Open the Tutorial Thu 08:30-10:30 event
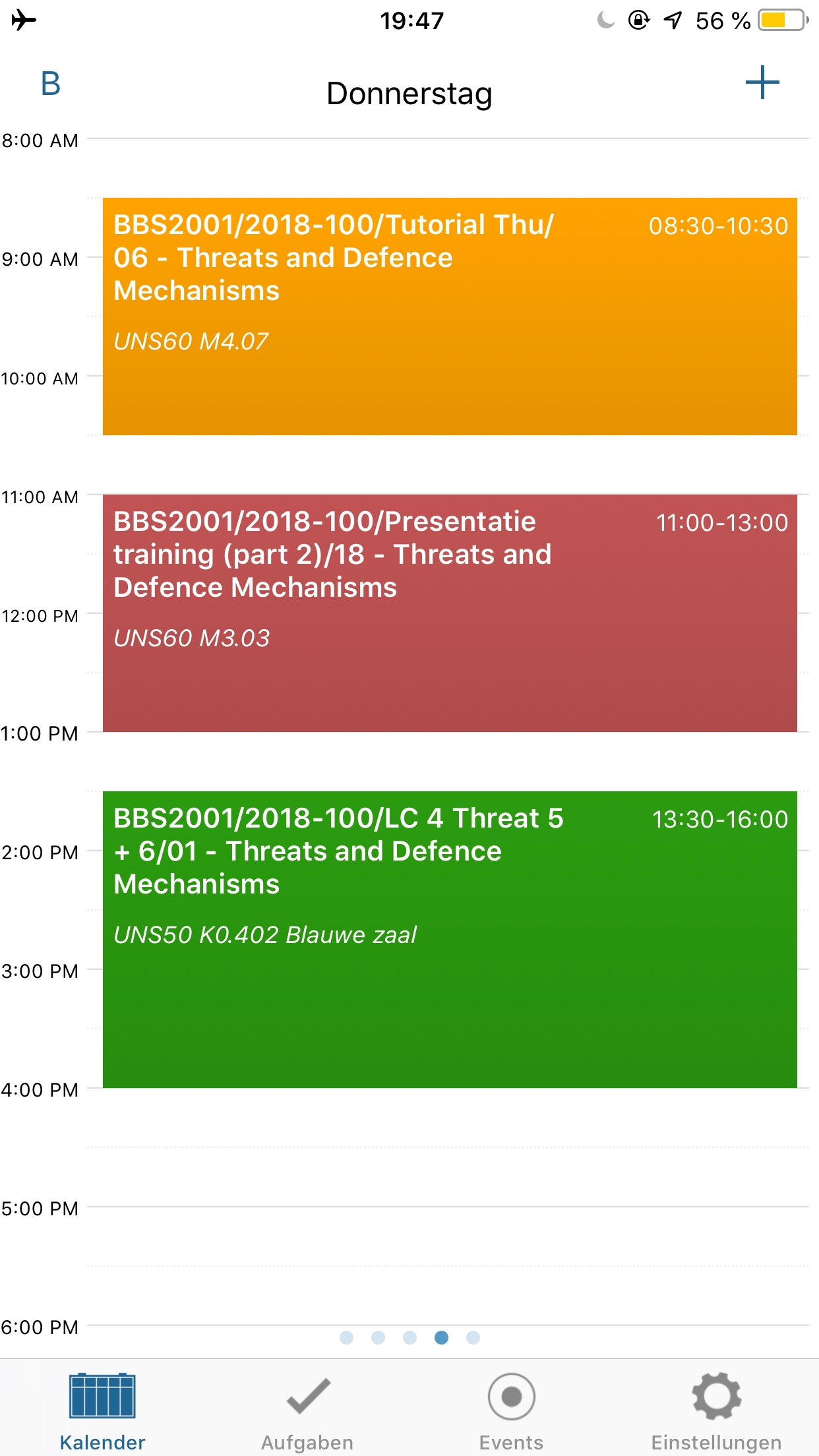This screenshot has height=1456, width=819. tap(449, 317)
